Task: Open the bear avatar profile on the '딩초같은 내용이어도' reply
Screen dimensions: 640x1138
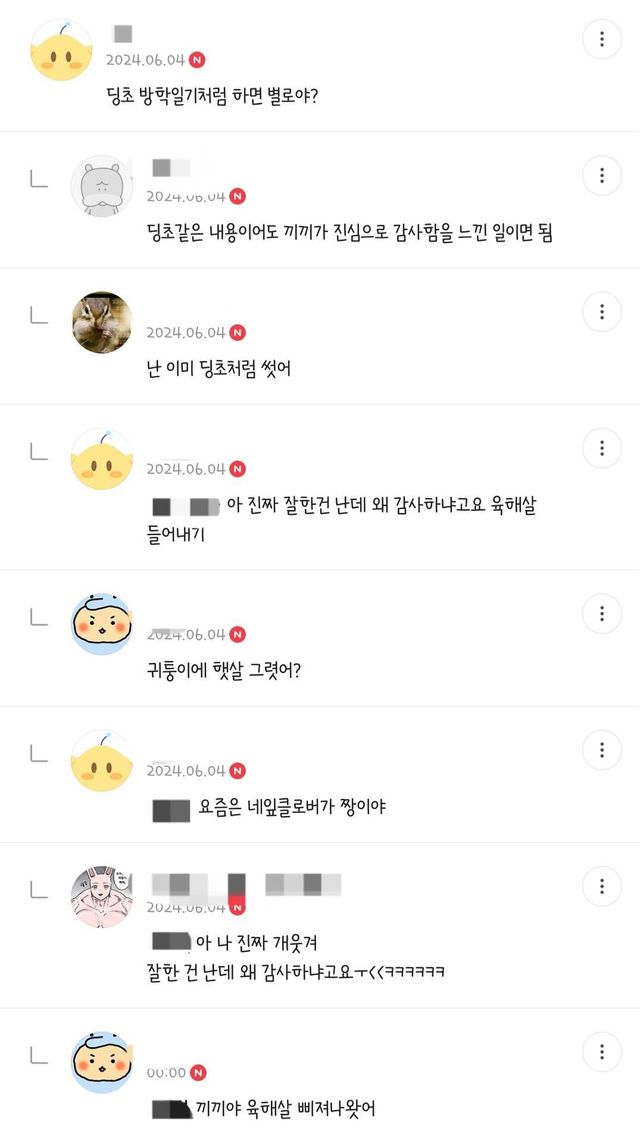Action: click(x=102, y=186)
